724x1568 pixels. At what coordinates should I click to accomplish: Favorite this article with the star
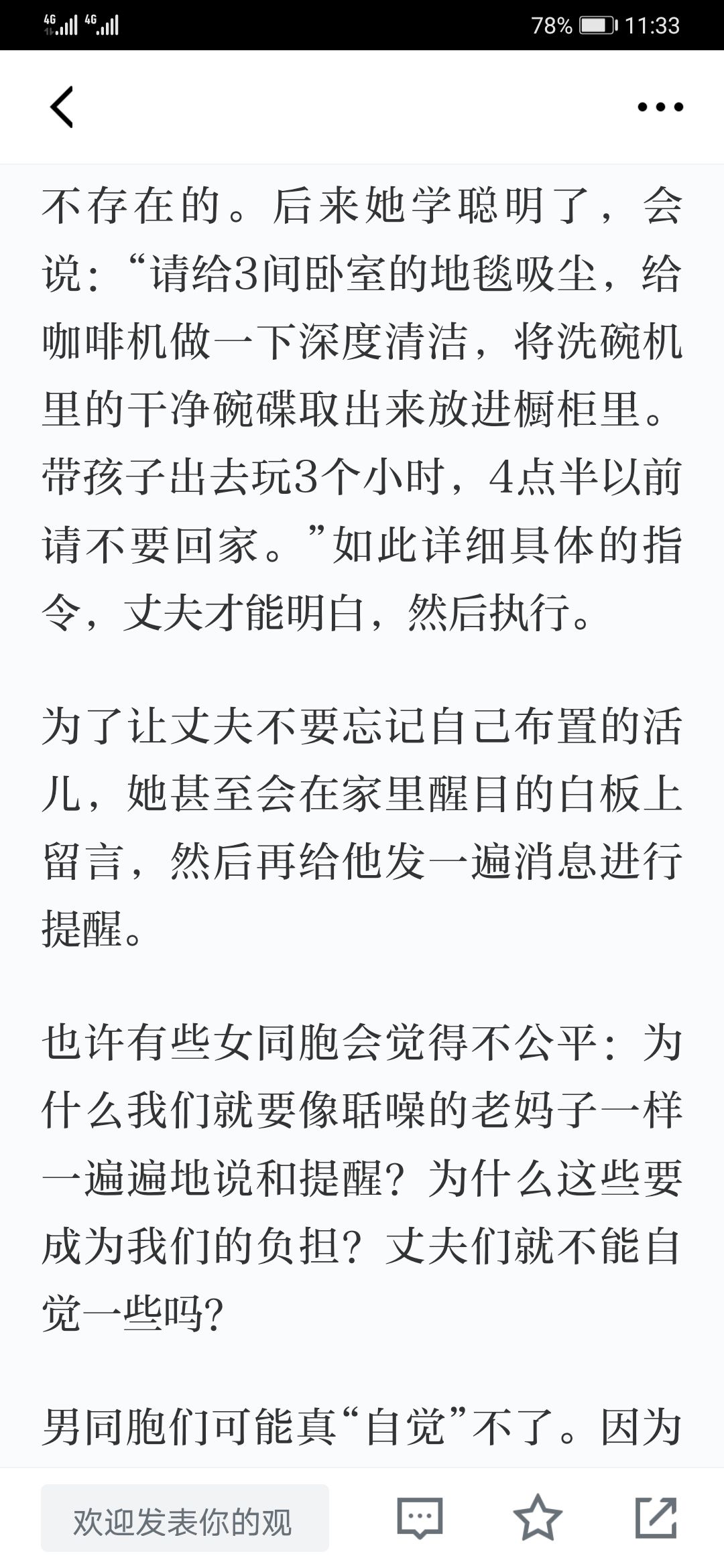tap(538, 1517)
